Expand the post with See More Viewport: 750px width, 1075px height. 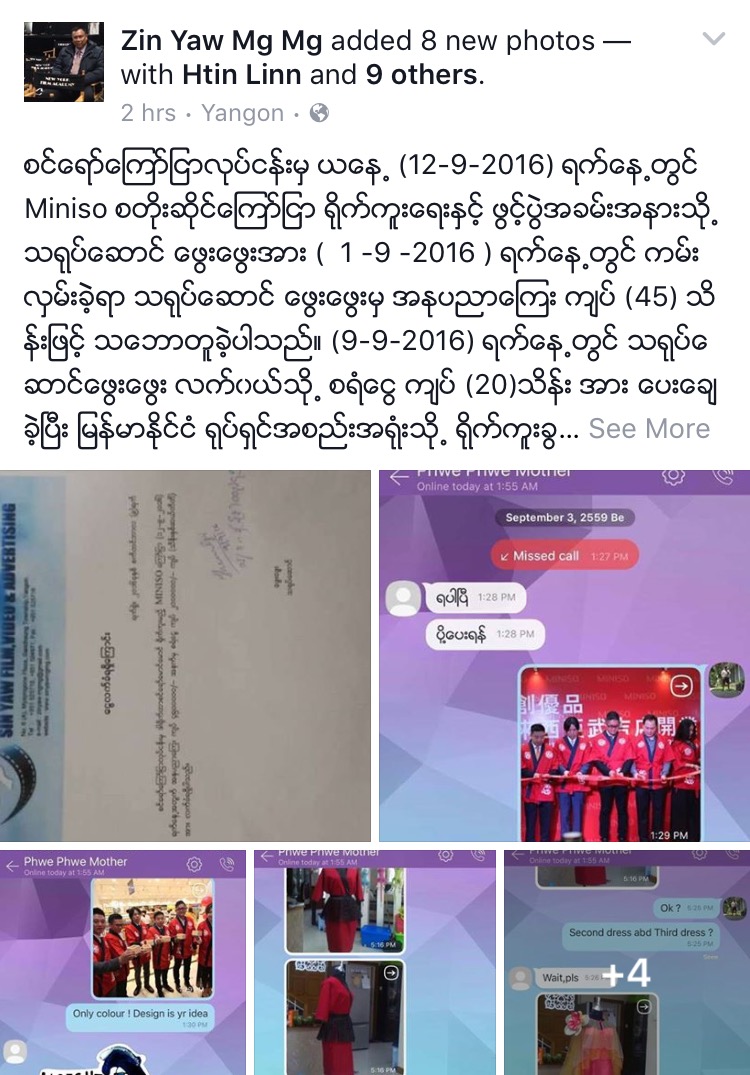(649, 428)
